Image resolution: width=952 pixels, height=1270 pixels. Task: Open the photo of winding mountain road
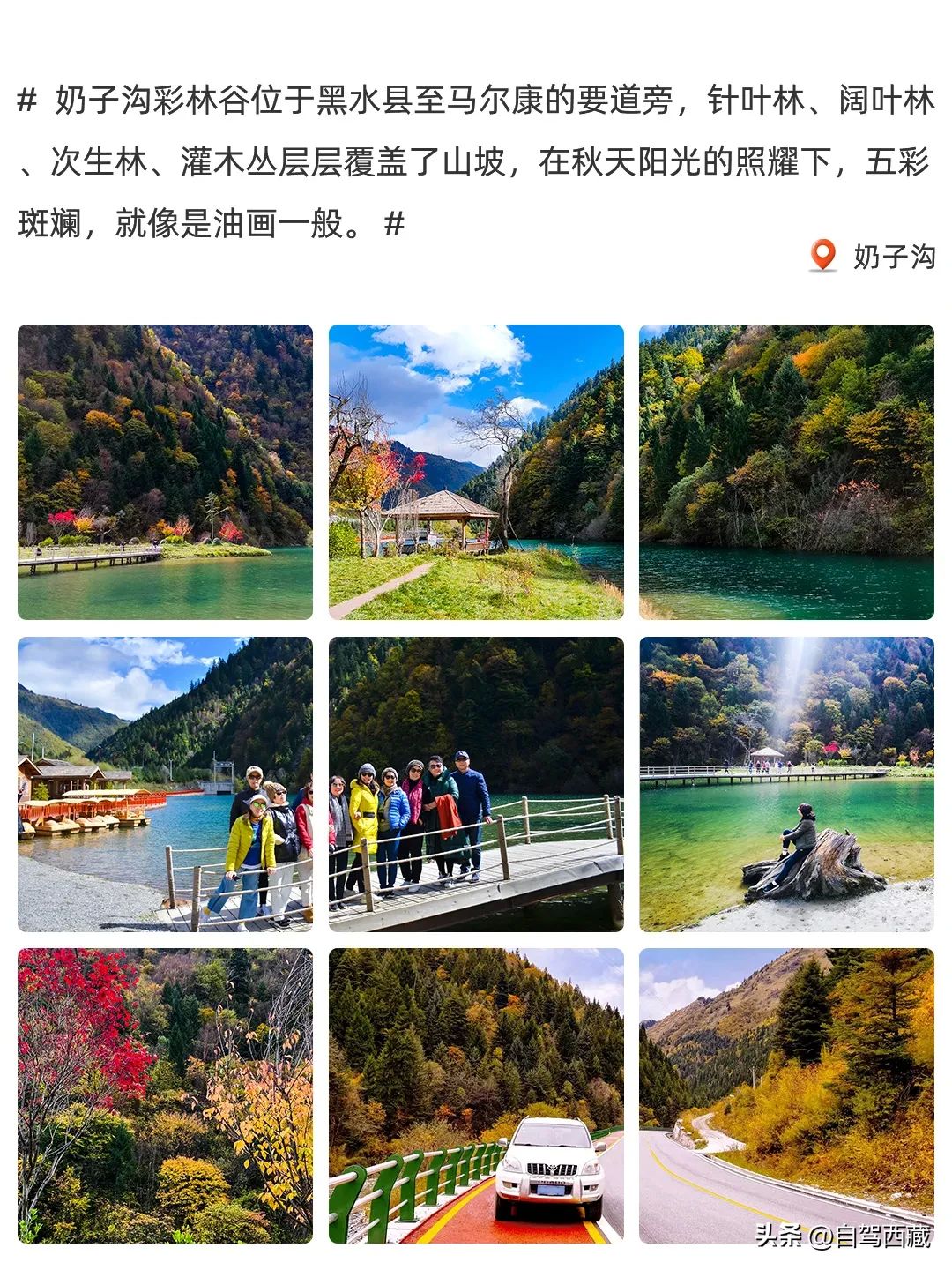[786, 1095]
